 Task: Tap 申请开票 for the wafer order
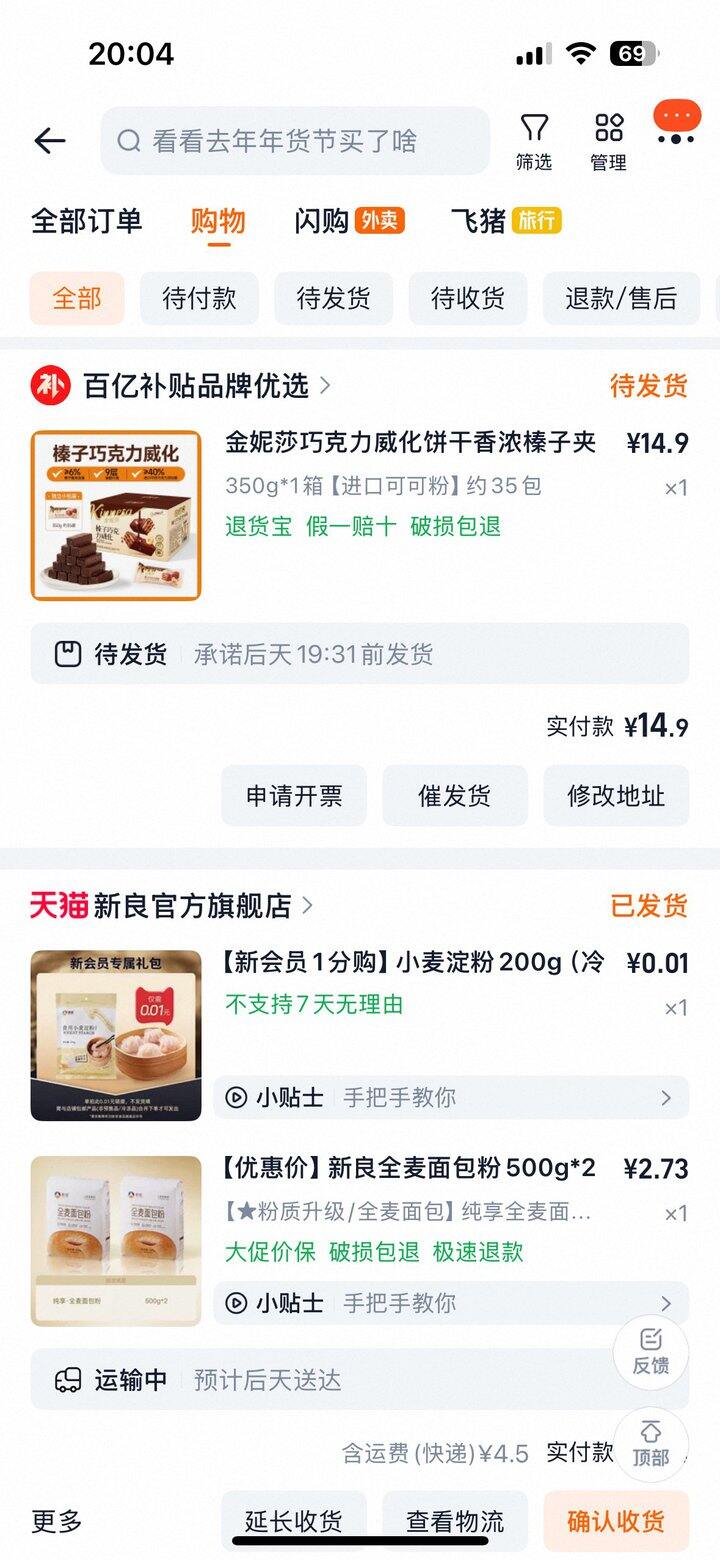(x=294, y=796)
